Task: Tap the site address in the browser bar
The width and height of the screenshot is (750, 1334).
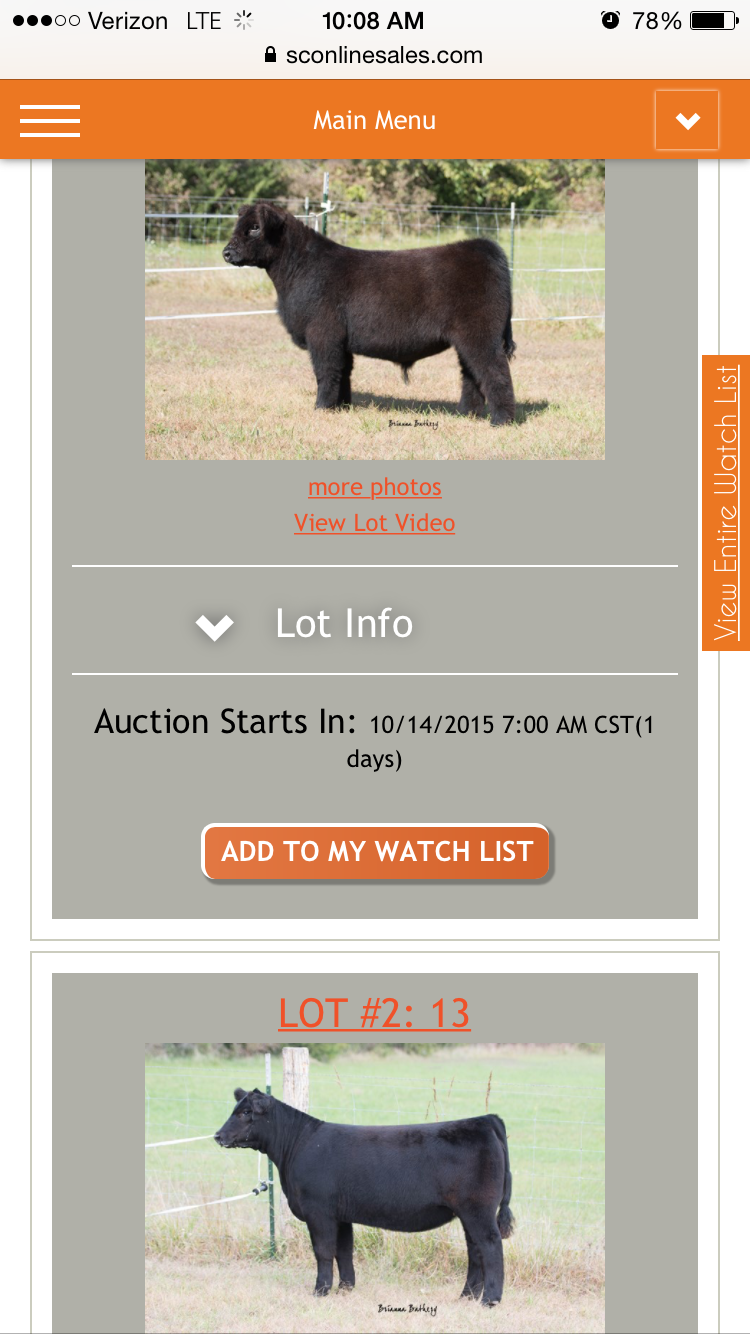Action: tap(383, 56)
